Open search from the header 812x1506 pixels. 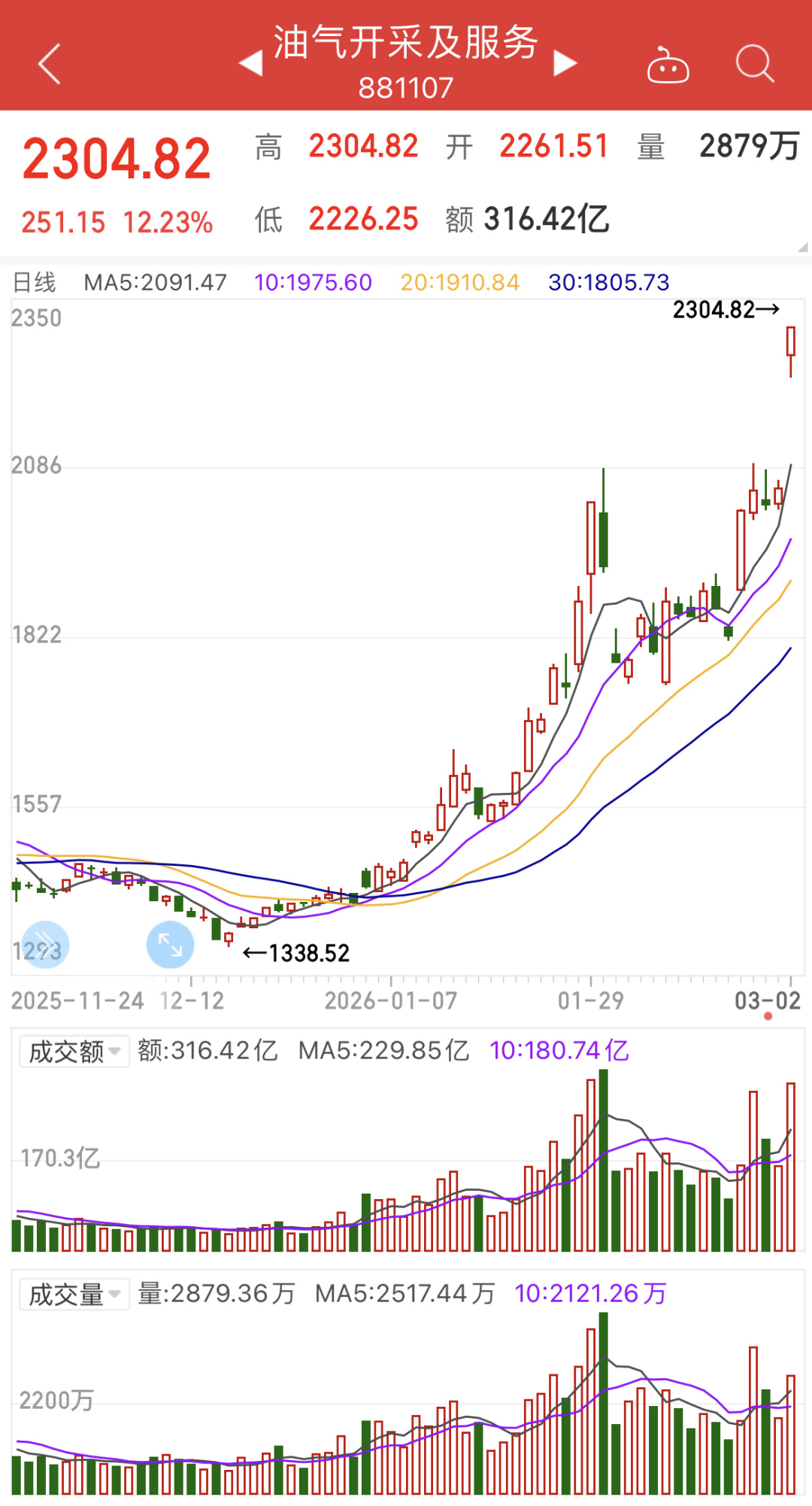click(x=754, y=63)
